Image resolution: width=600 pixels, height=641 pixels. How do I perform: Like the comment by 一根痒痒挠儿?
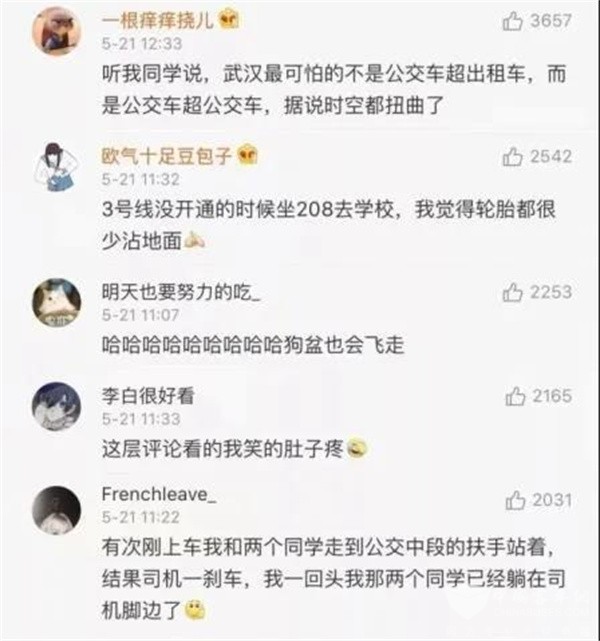(513, 19)
